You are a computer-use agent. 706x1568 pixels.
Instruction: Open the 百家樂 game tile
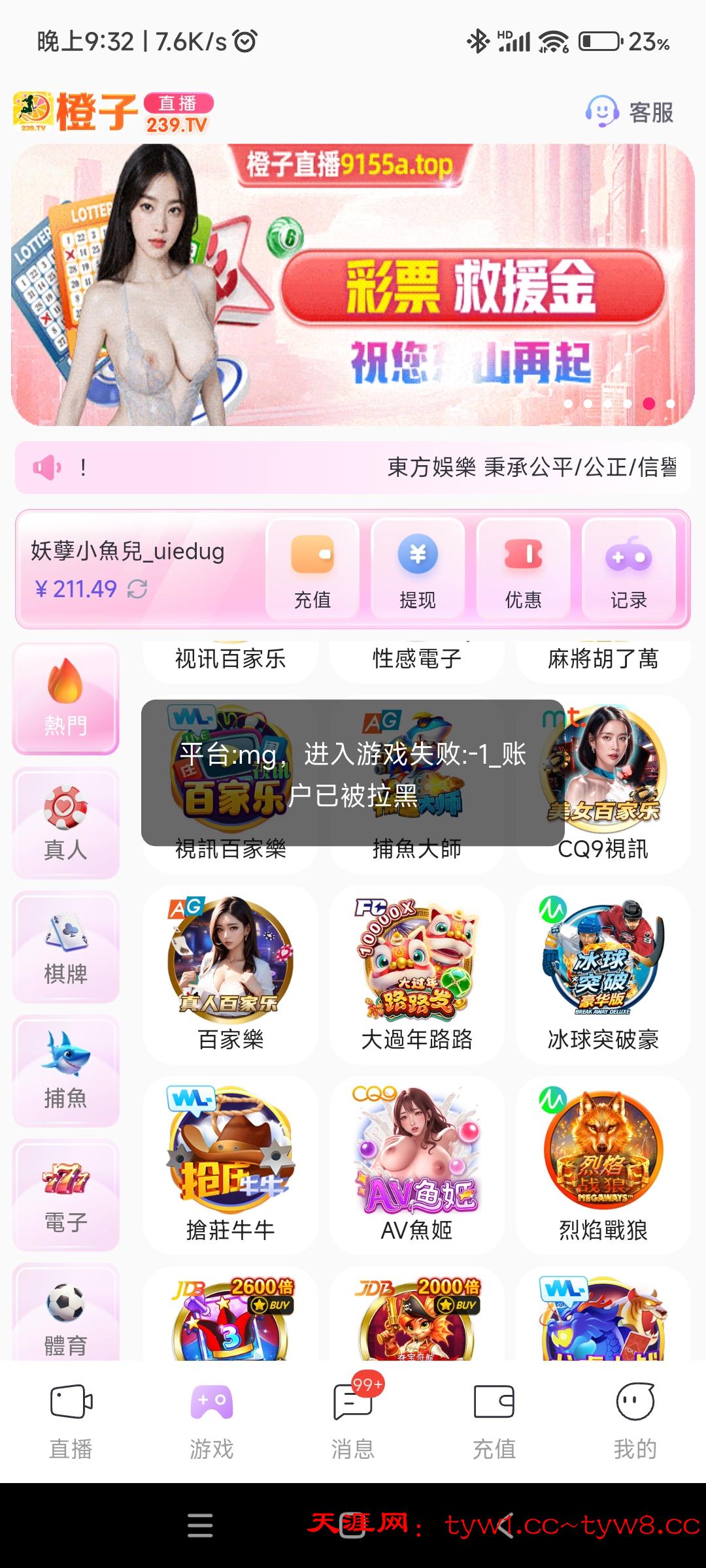click(x=231, y=973)
